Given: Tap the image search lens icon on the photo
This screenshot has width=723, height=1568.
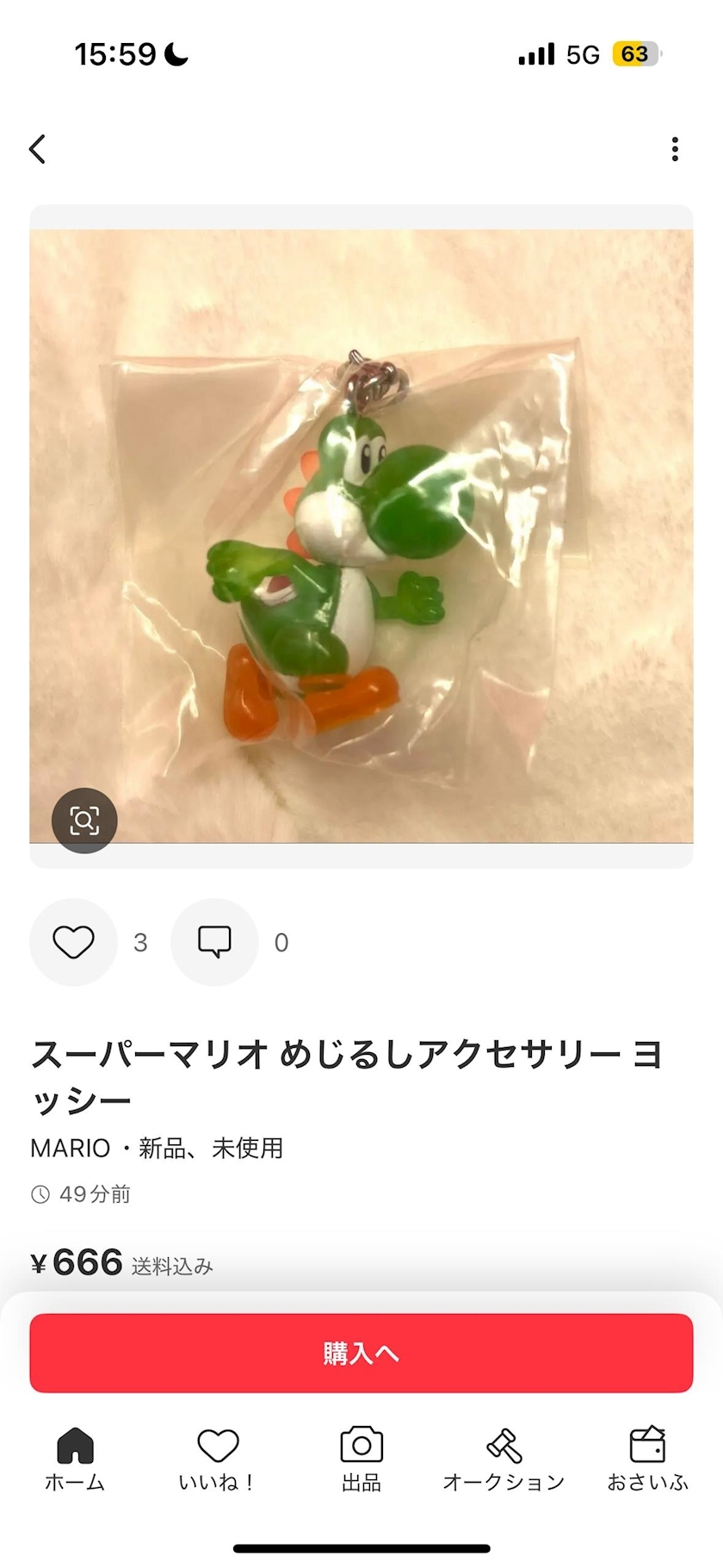Looking at the screenshot, I should (83, 821).
